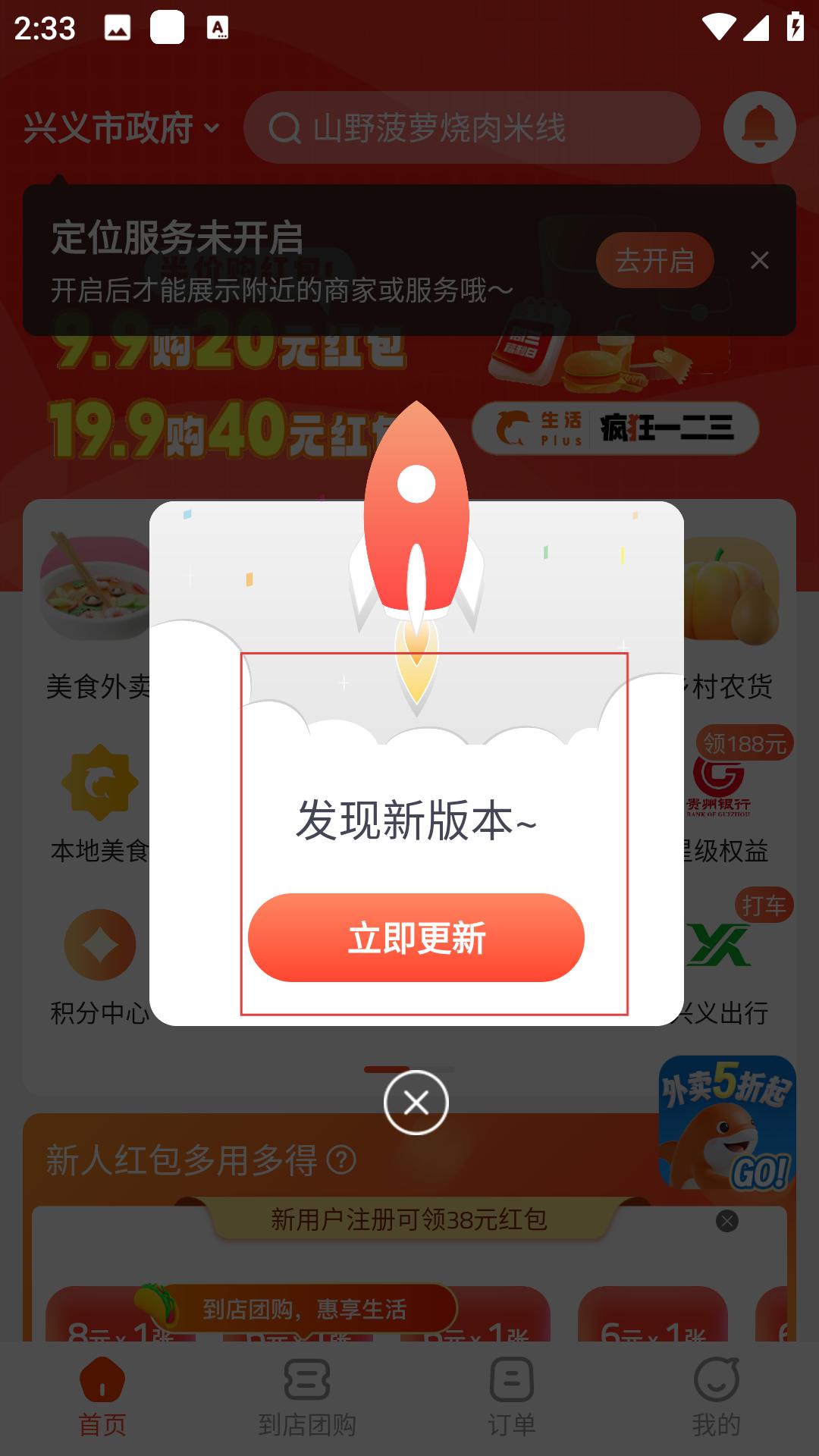Open the notifications bell
Screen dimensions: 819x1456
[x=759, y=127]
